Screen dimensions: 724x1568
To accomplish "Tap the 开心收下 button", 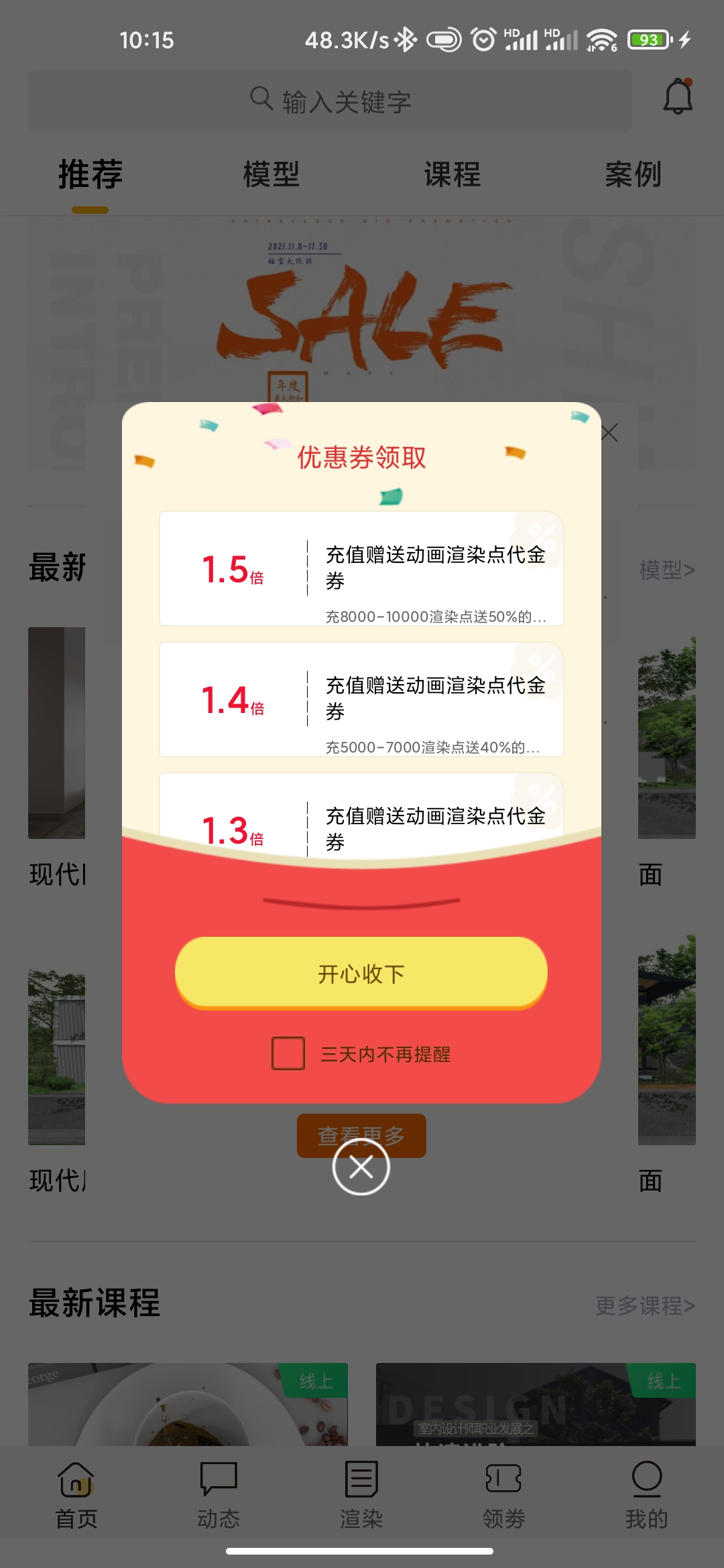I will click(x=361, y=972).
